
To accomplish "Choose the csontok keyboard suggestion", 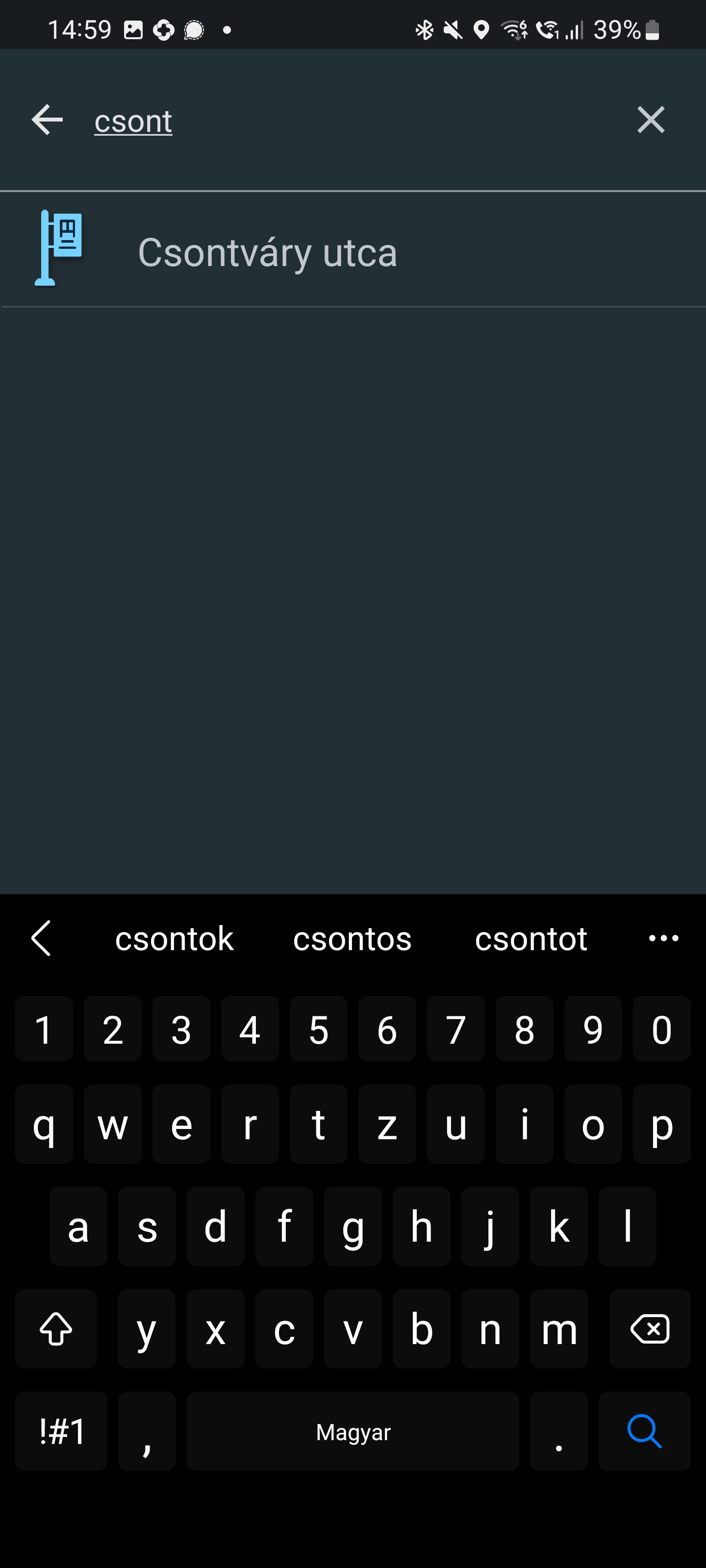I will tap(174, 938).
